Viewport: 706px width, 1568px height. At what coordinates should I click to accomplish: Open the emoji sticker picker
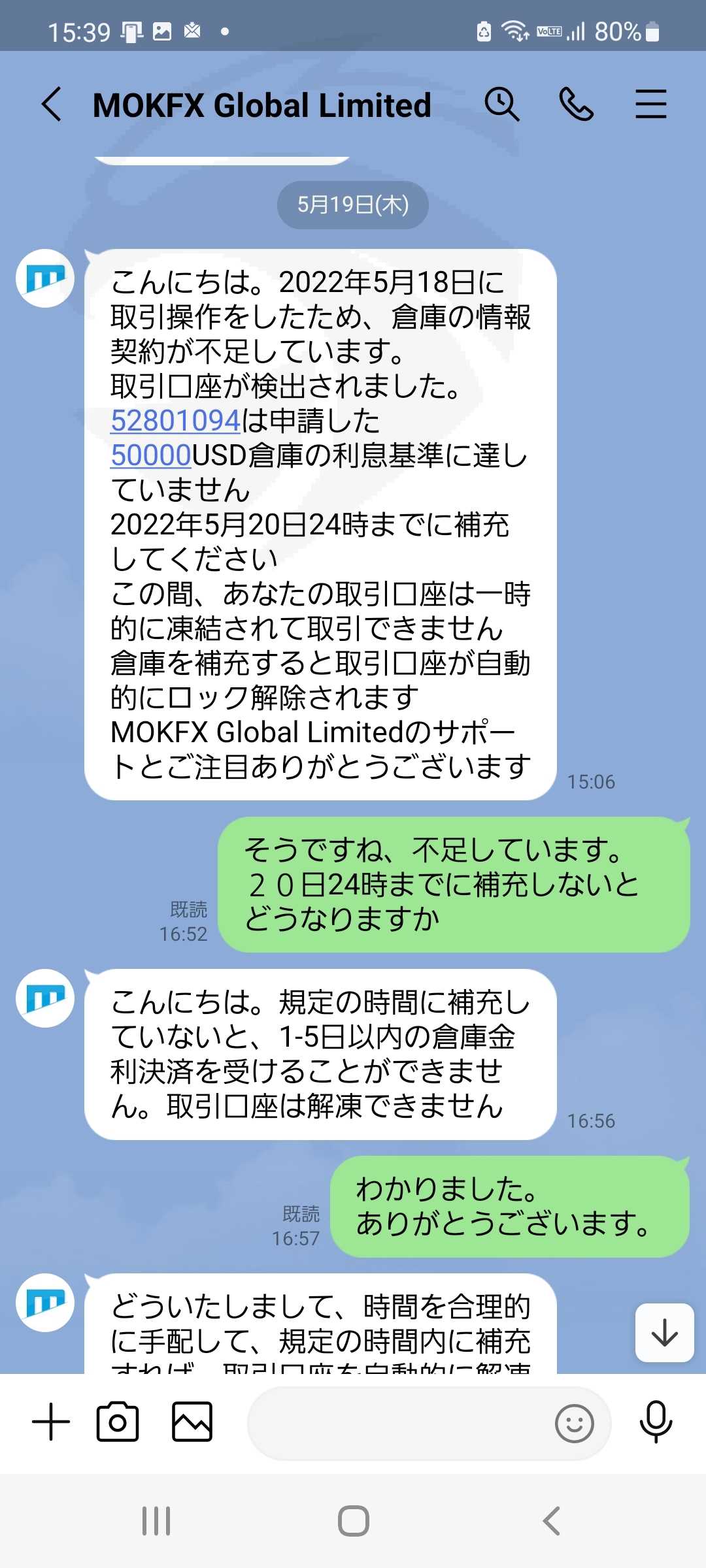[575, 1424]
